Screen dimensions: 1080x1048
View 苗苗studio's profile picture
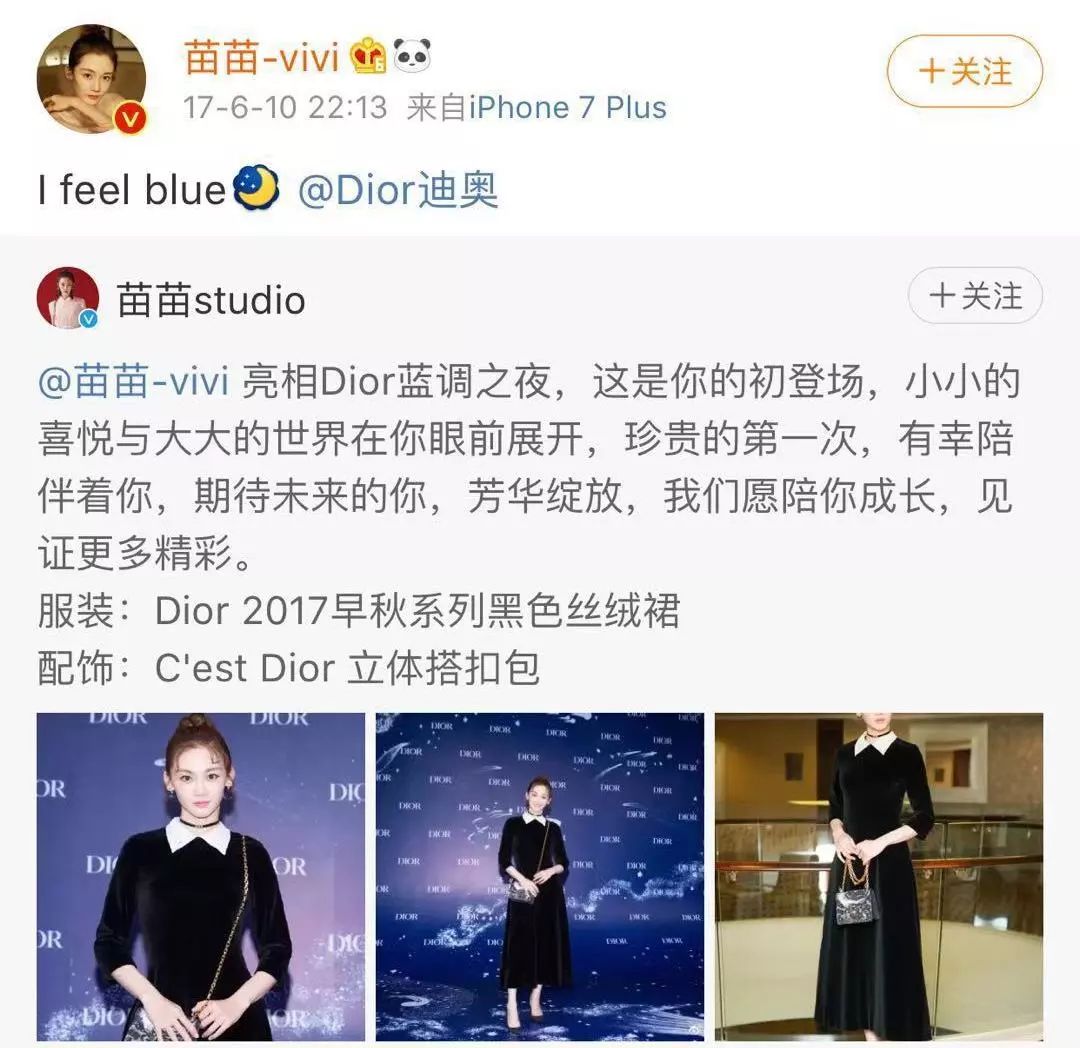(x=68, y=298)
